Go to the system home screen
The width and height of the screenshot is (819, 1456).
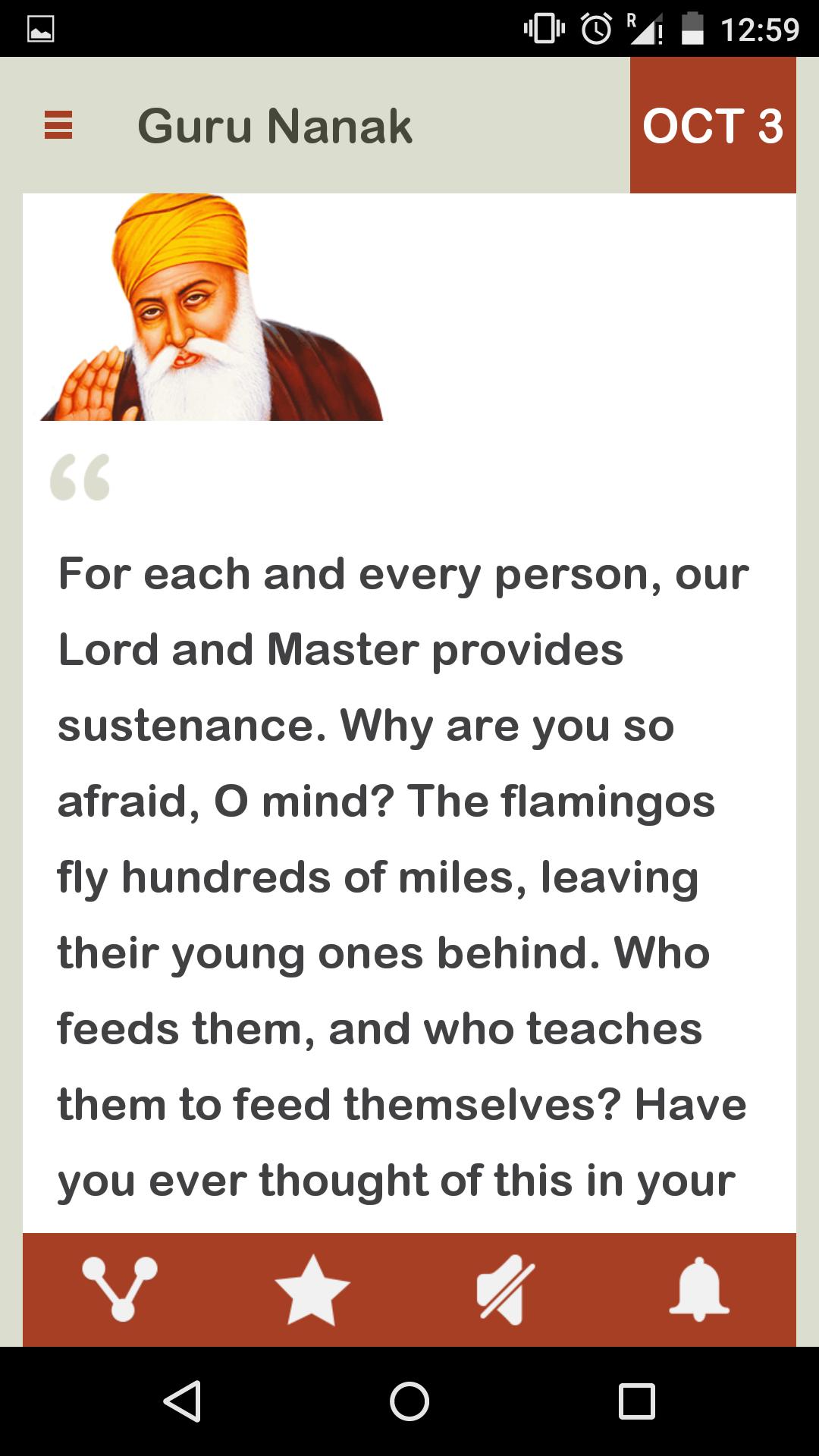[x=409, y=1401]
